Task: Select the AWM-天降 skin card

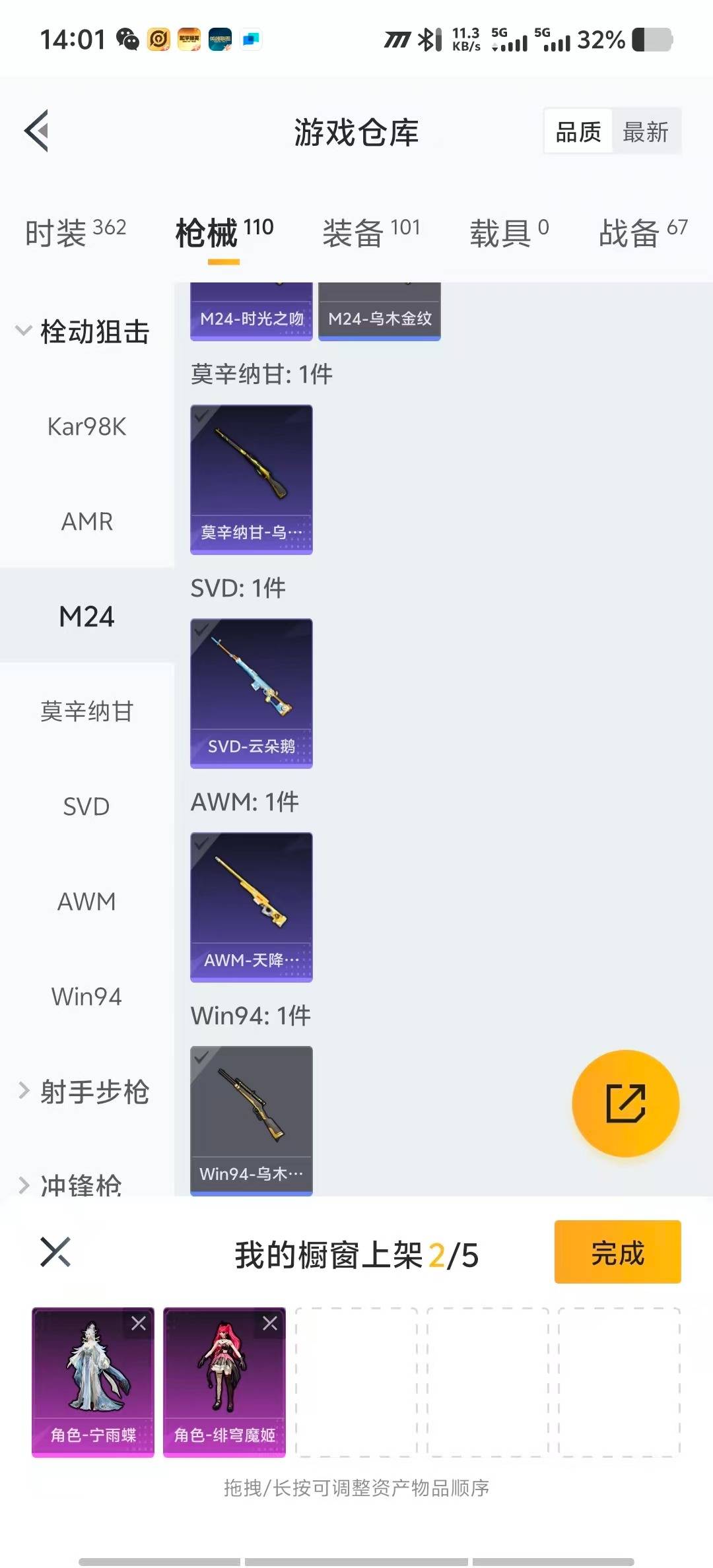Action: pyautogui.click(x=251, y=907)
